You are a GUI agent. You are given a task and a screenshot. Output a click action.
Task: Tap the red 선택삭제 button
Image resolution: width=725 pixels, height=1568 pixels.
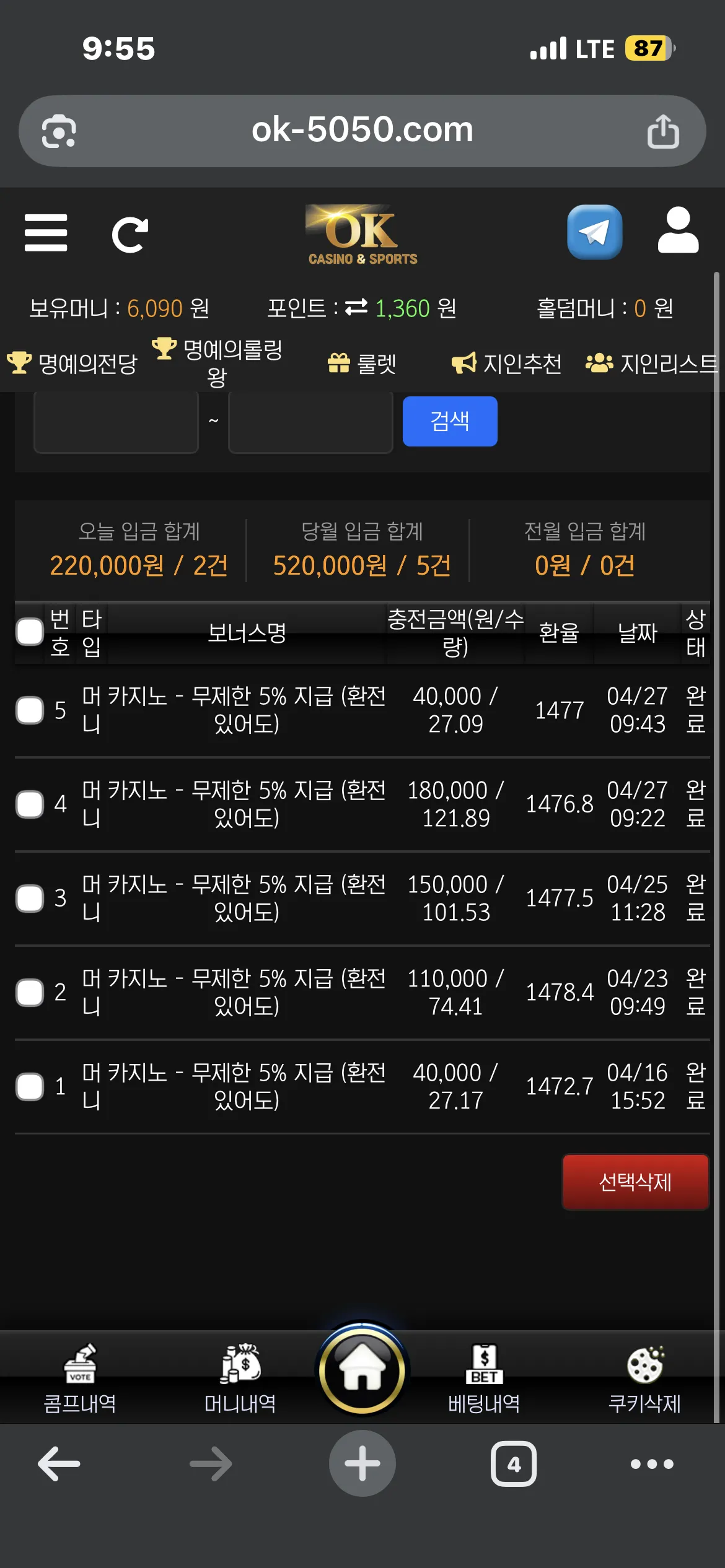click(636, 1182)
